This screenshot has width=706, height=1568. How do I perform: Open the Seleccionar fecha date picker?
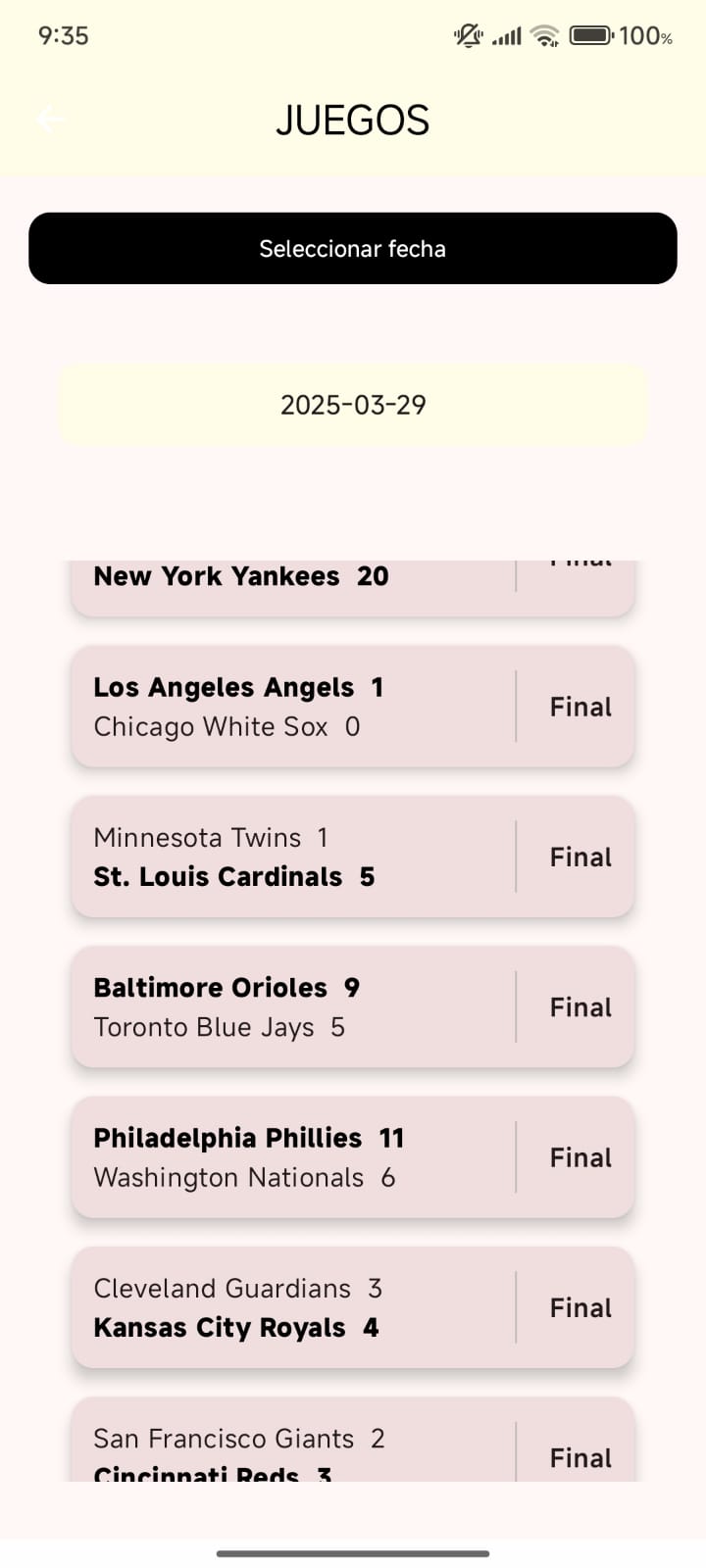point(352,248)
